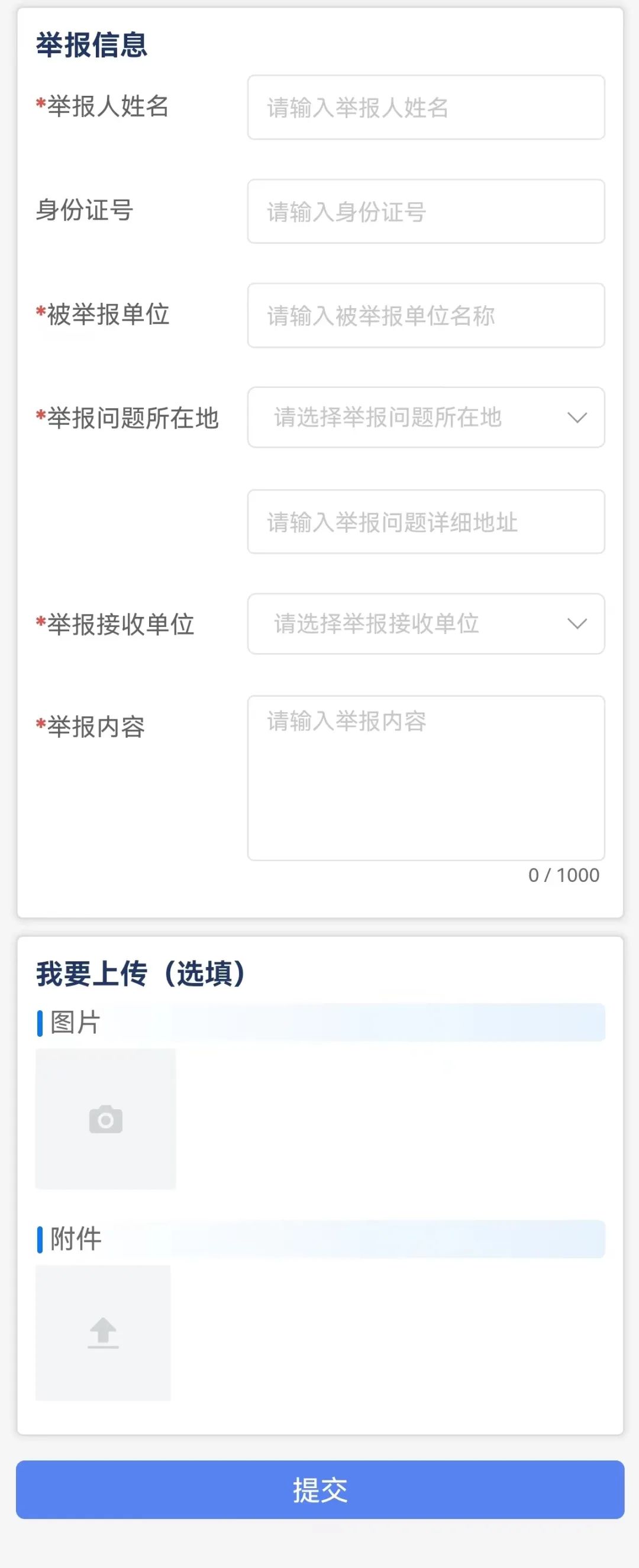Tap the 举报问题详细地址 address field
Screen dimensions: 639x1568
[425, 522]
